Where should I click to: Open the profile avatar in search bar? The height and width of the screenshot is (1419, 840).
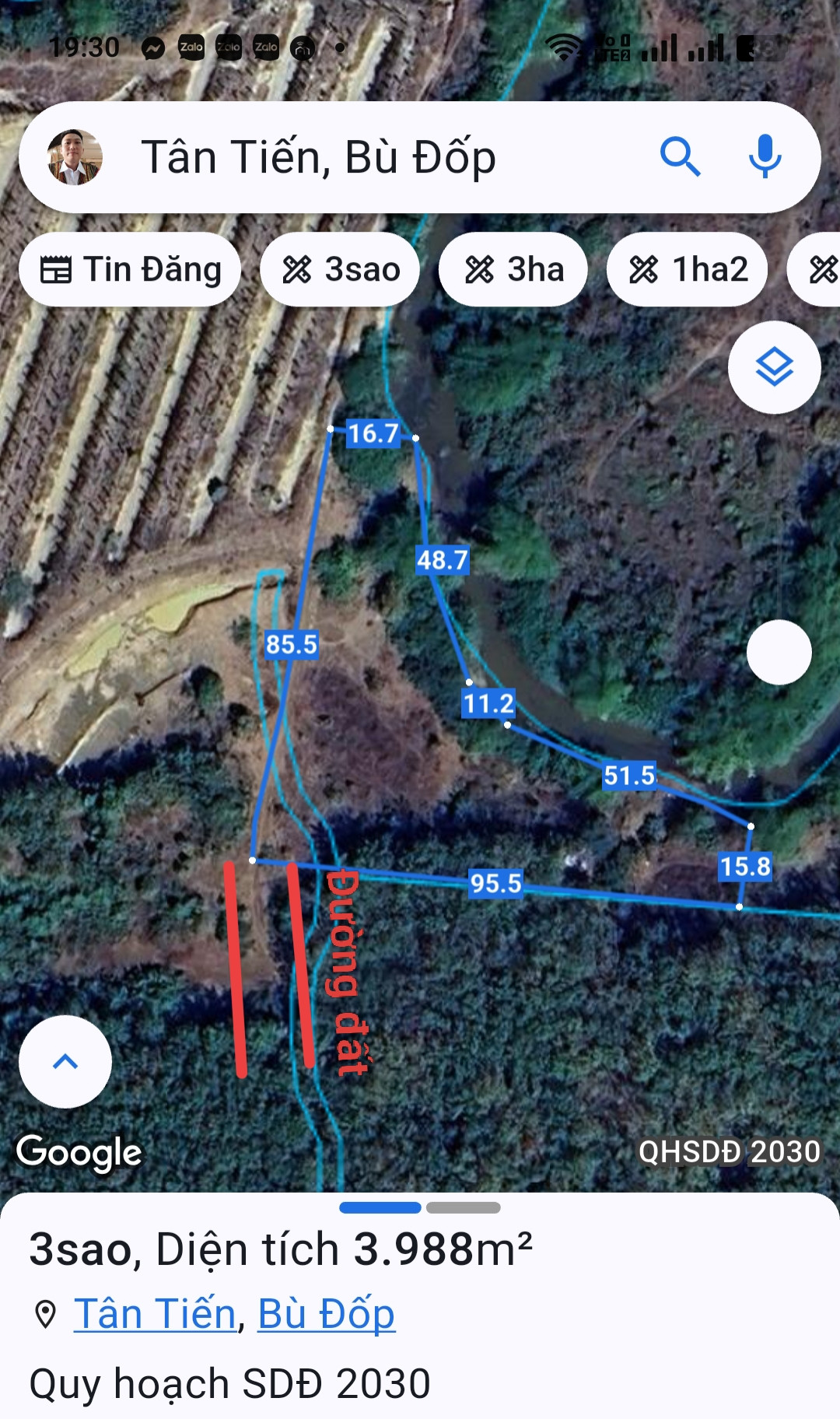click(x=75, y=157)
